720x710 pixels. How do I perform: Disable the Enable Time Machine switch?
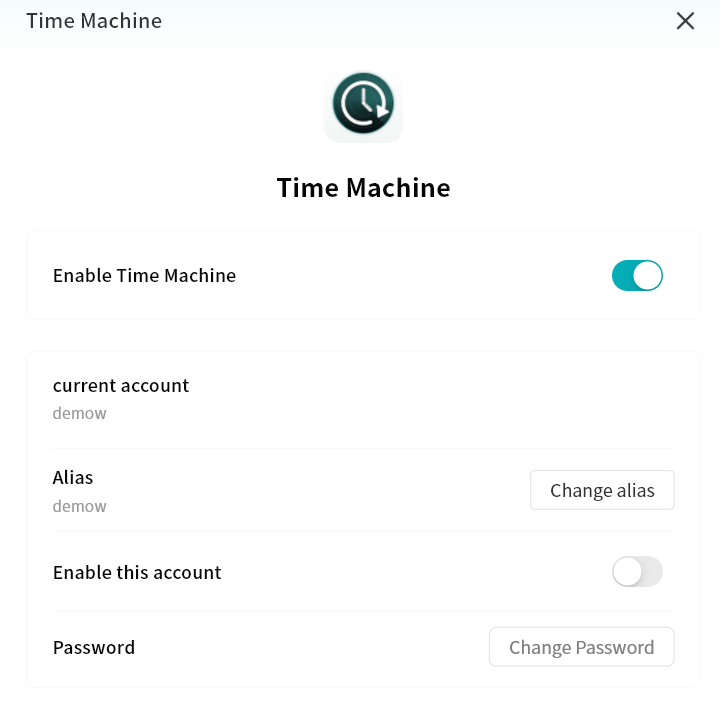pyautogui.click(x=637, y=276)
